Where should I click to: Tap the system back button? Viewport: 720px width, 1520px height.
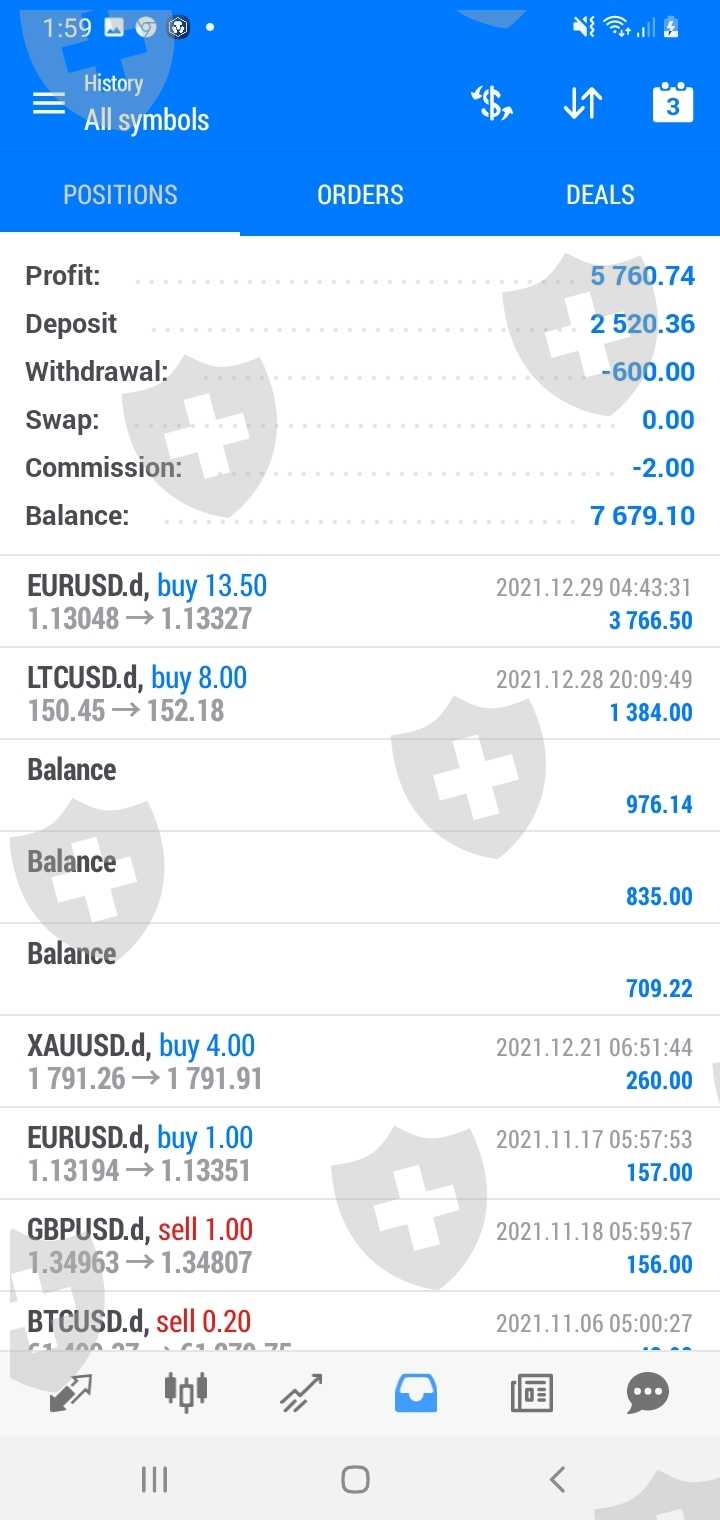557,1479
